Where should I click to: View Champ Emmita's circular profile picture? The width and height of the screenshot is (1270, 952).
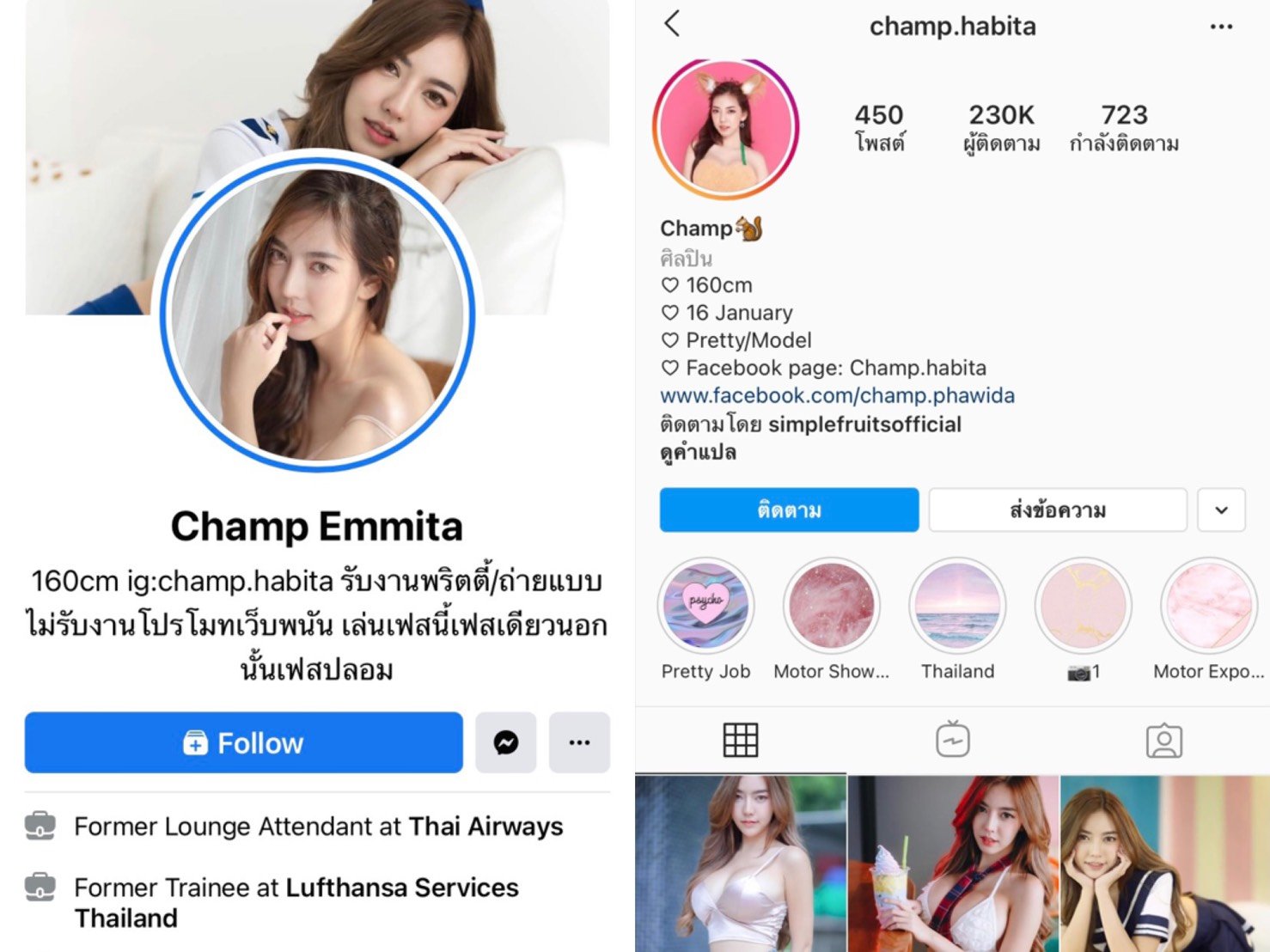(317, 314)
